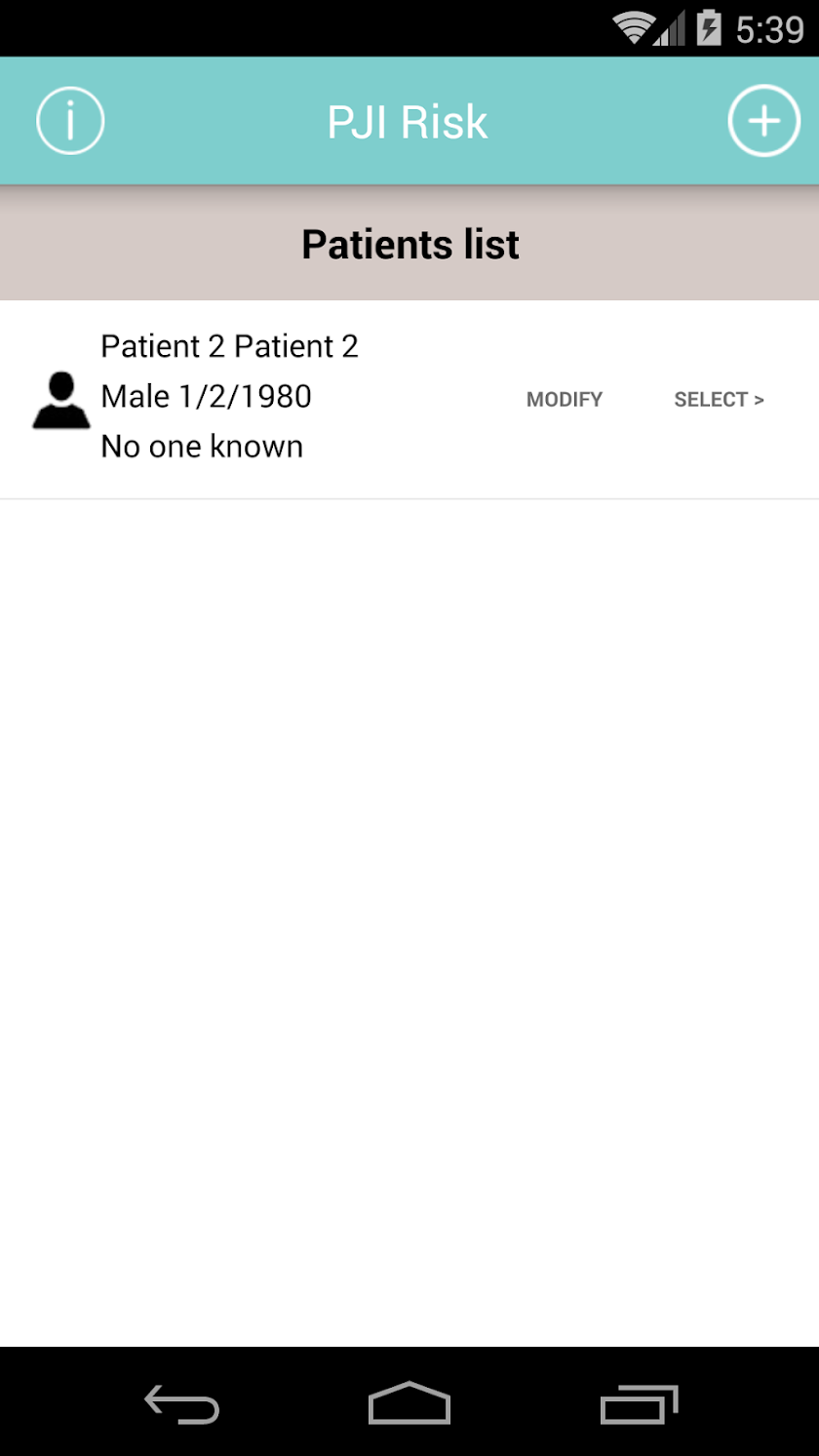The height and width of the screenshot is (1456, 819).
Task: Tap MODIFY for Patient 2
Action: tap(565, 400)
